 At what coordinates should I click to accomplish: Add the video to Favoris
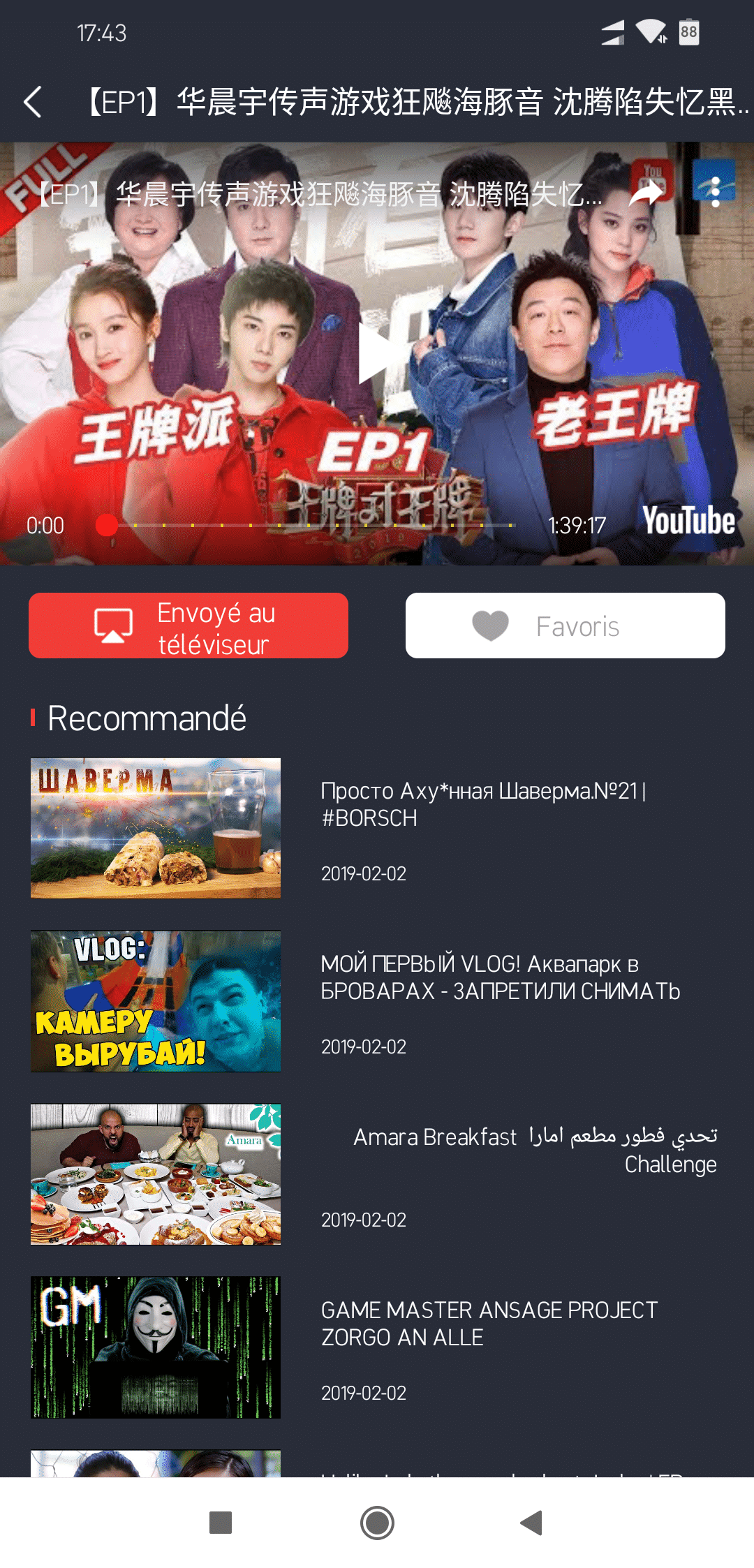coord(565,626)
